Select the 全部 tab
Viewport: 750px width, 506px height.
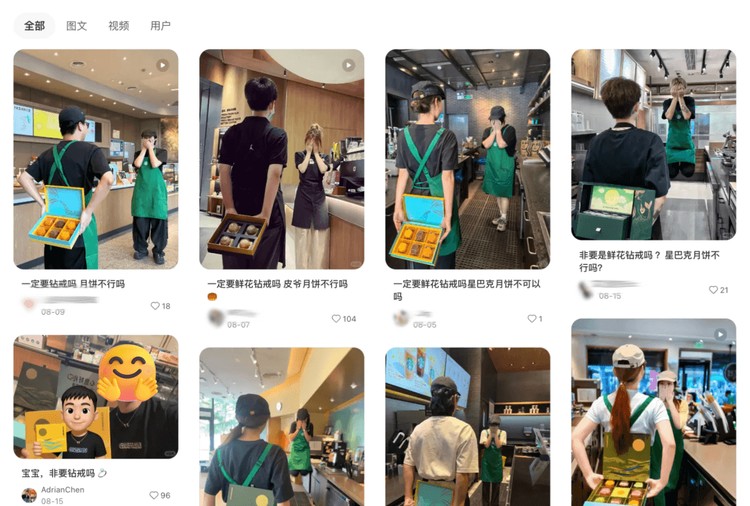tap(35, 26)
